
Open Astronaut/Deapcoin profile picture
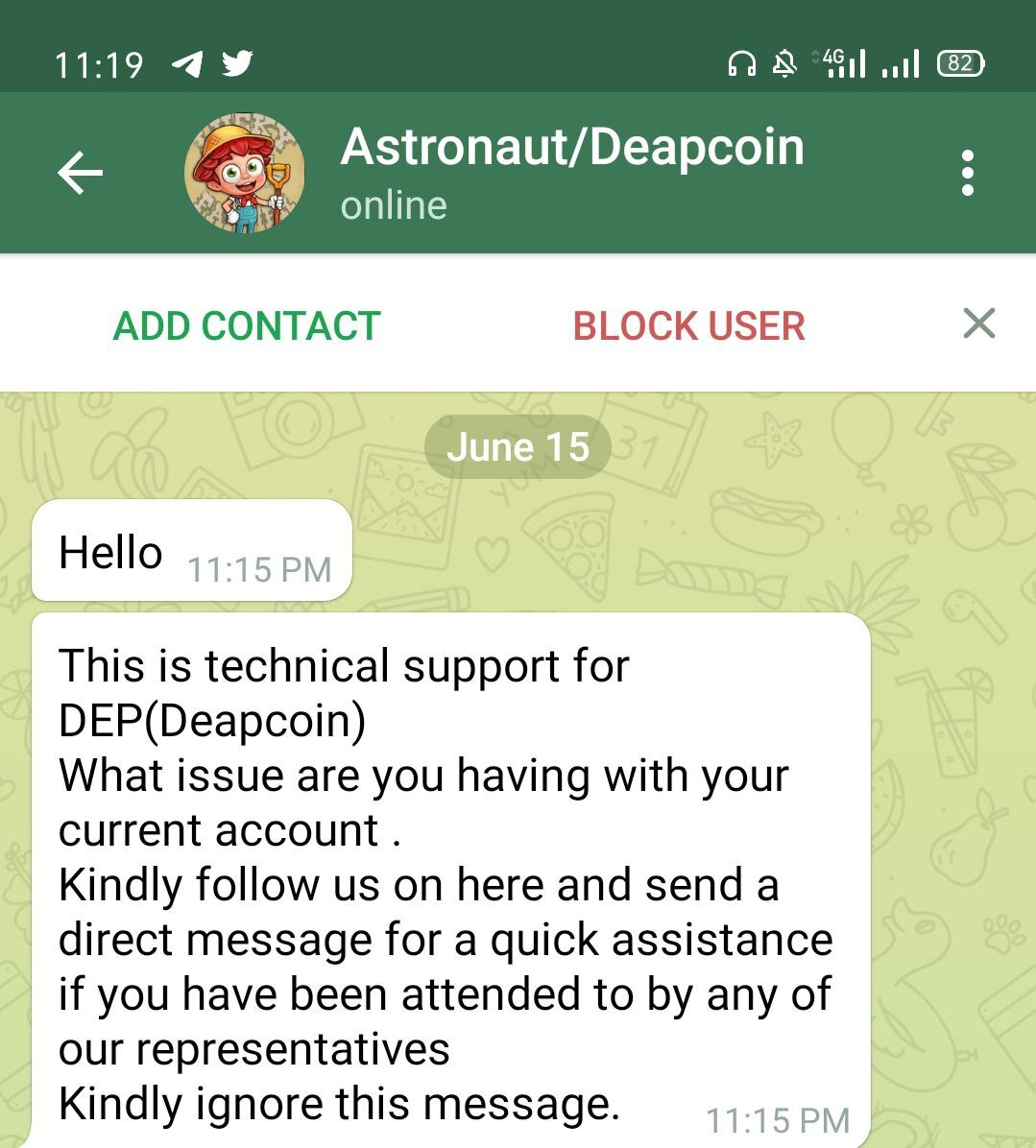(244, 173)
